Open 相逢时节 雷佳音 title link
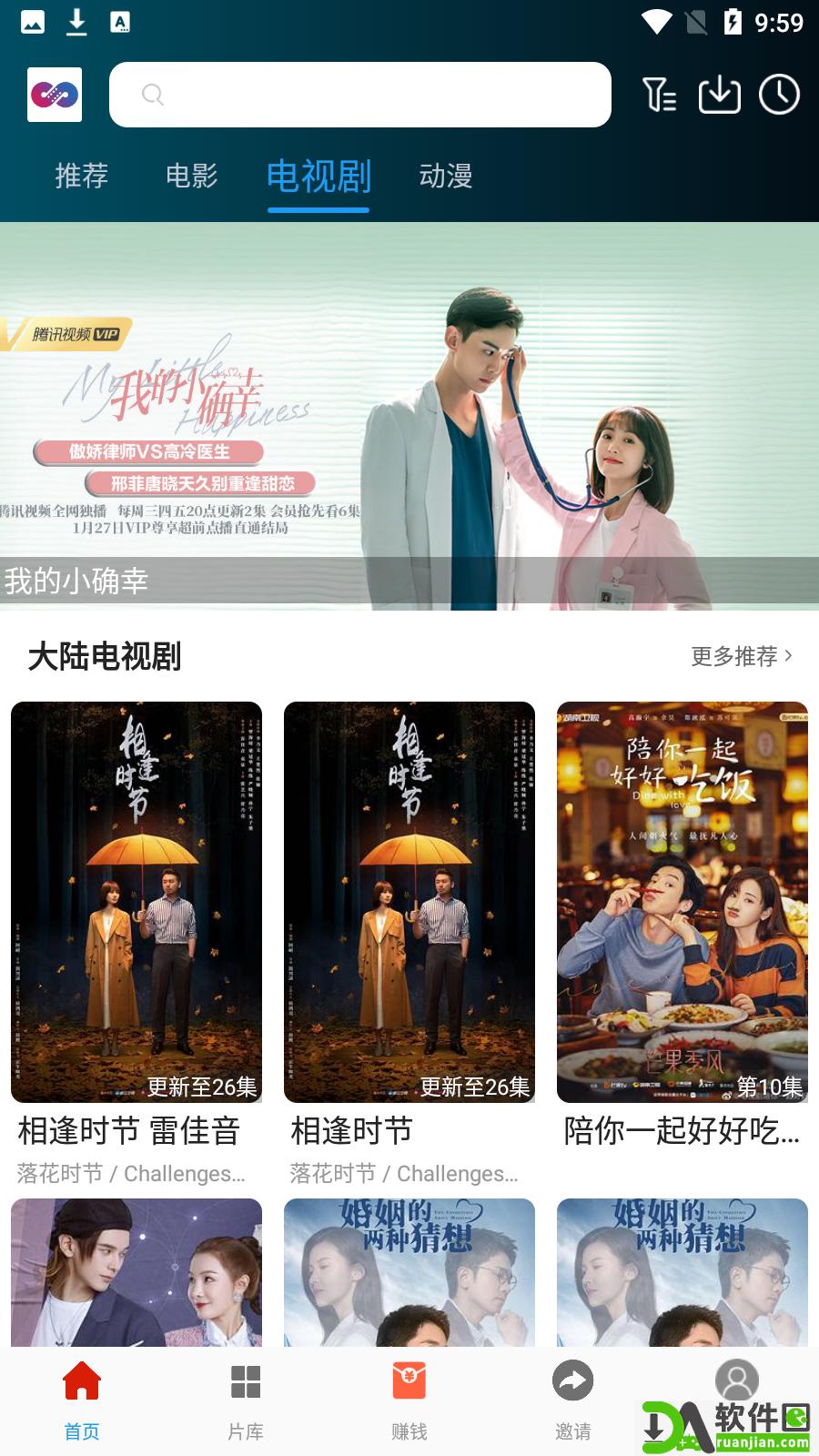Screen dimensions: 819x1456 (127, 1131)
